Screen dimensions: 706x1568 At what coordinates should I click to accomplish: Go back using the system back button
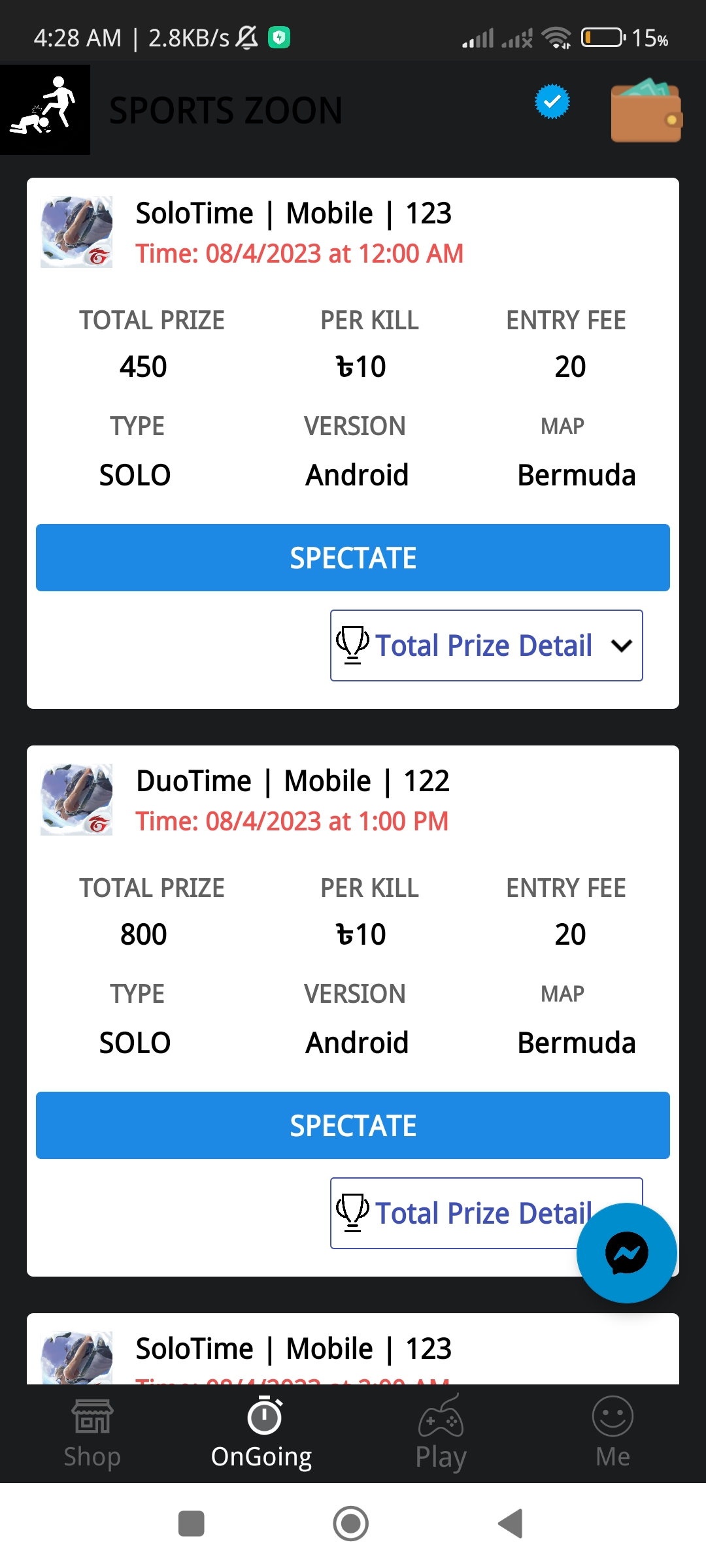point(511,1524)
